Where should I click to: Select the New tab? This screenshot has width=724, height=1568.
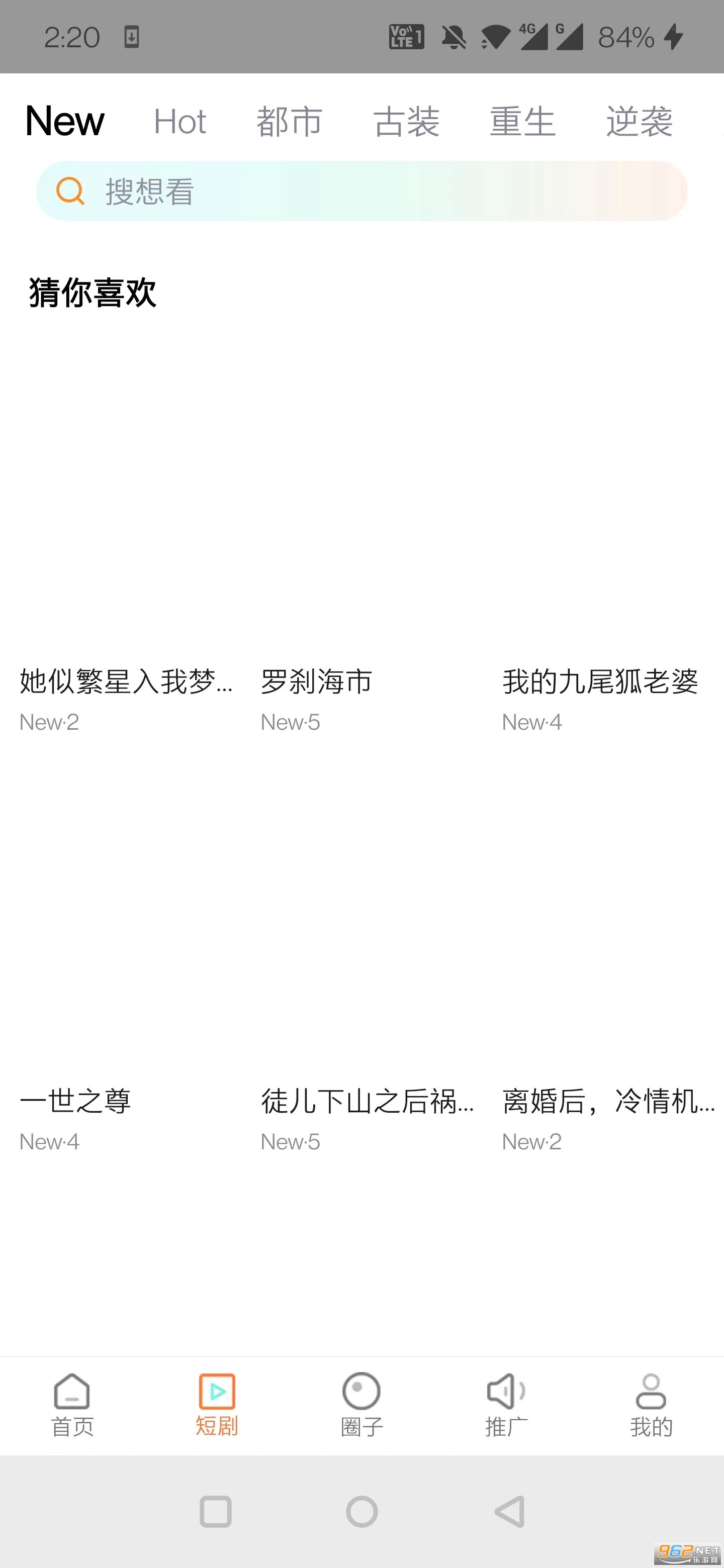65,121
